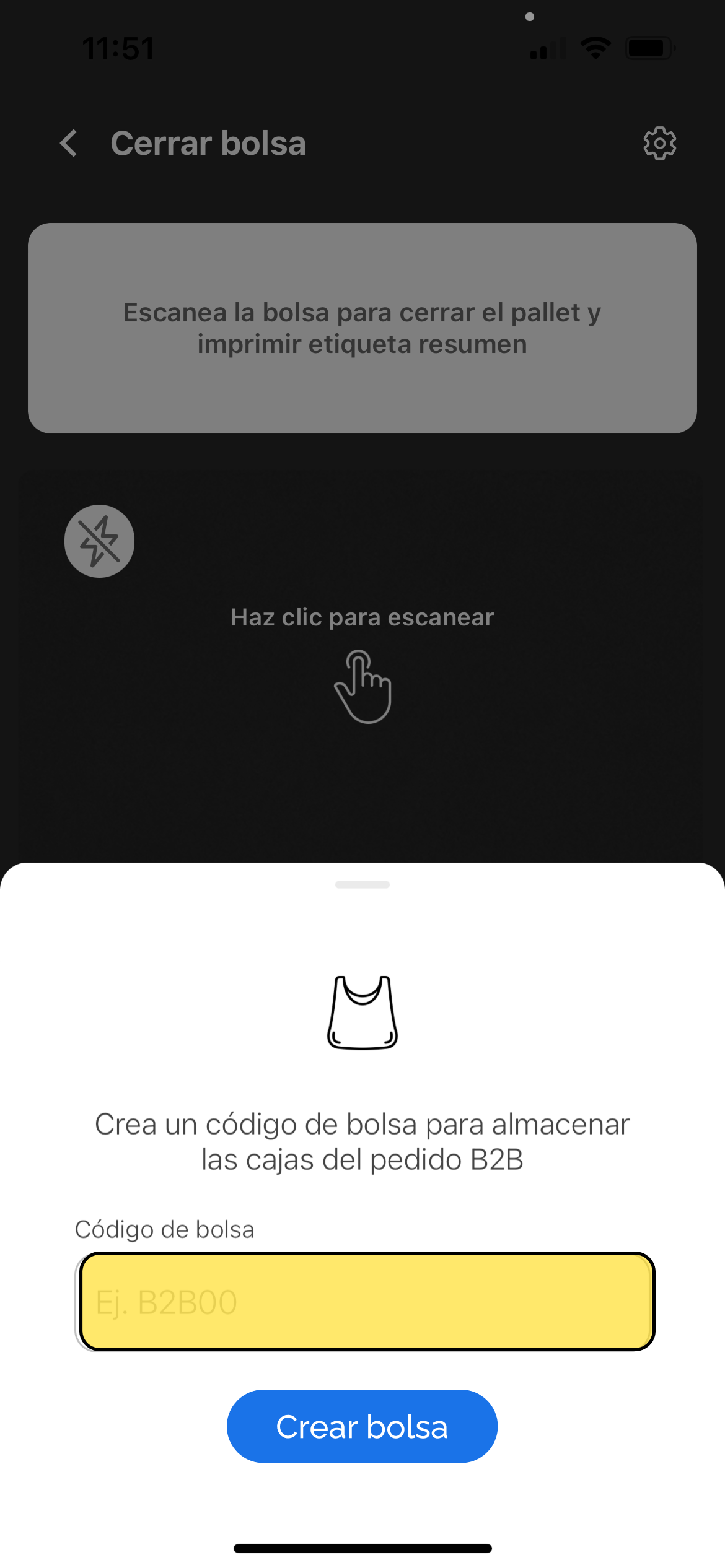Open the settings gear icon
725x1568 pixels.
pyautogui.click(x=659, y=142)
